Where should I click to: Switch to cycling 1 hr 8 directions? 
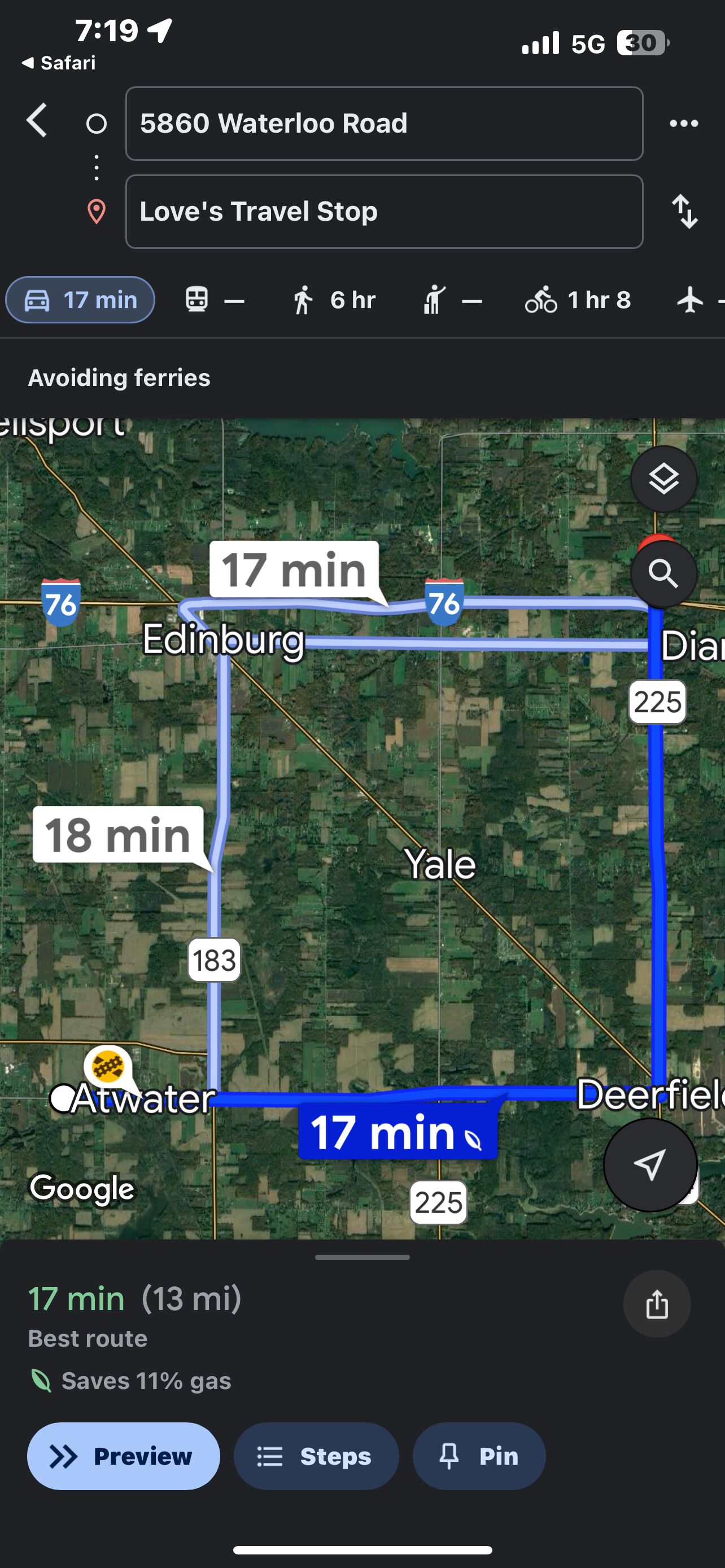[x=577, y=300]
